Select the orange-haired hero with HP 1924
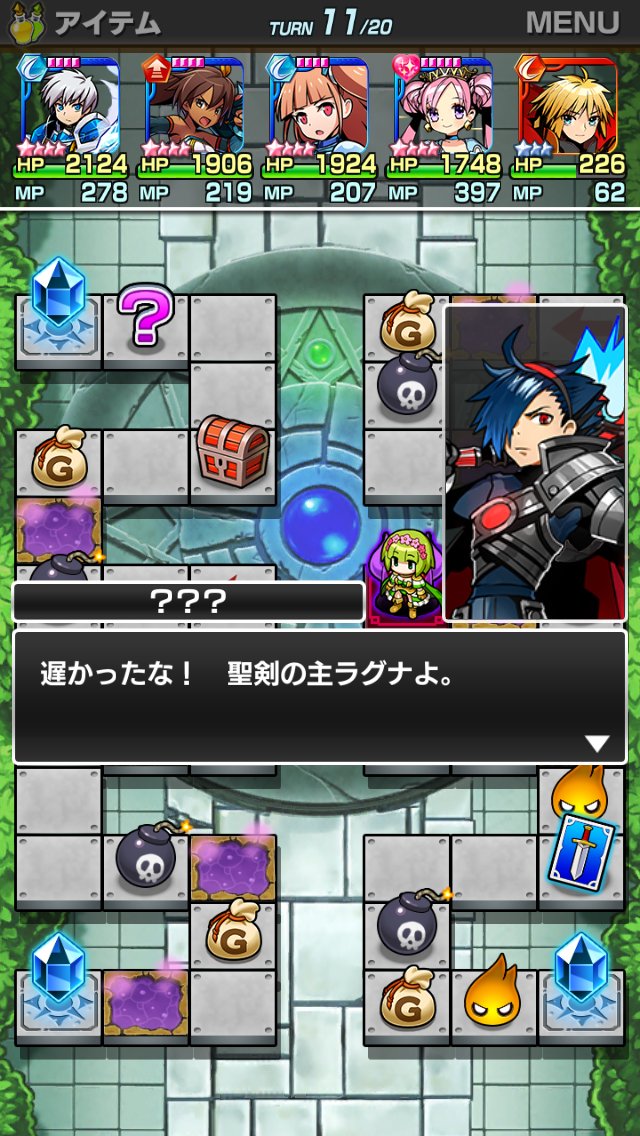This screenshot has width=640, height=1136. pyautogui.click(x=319, y=105)
